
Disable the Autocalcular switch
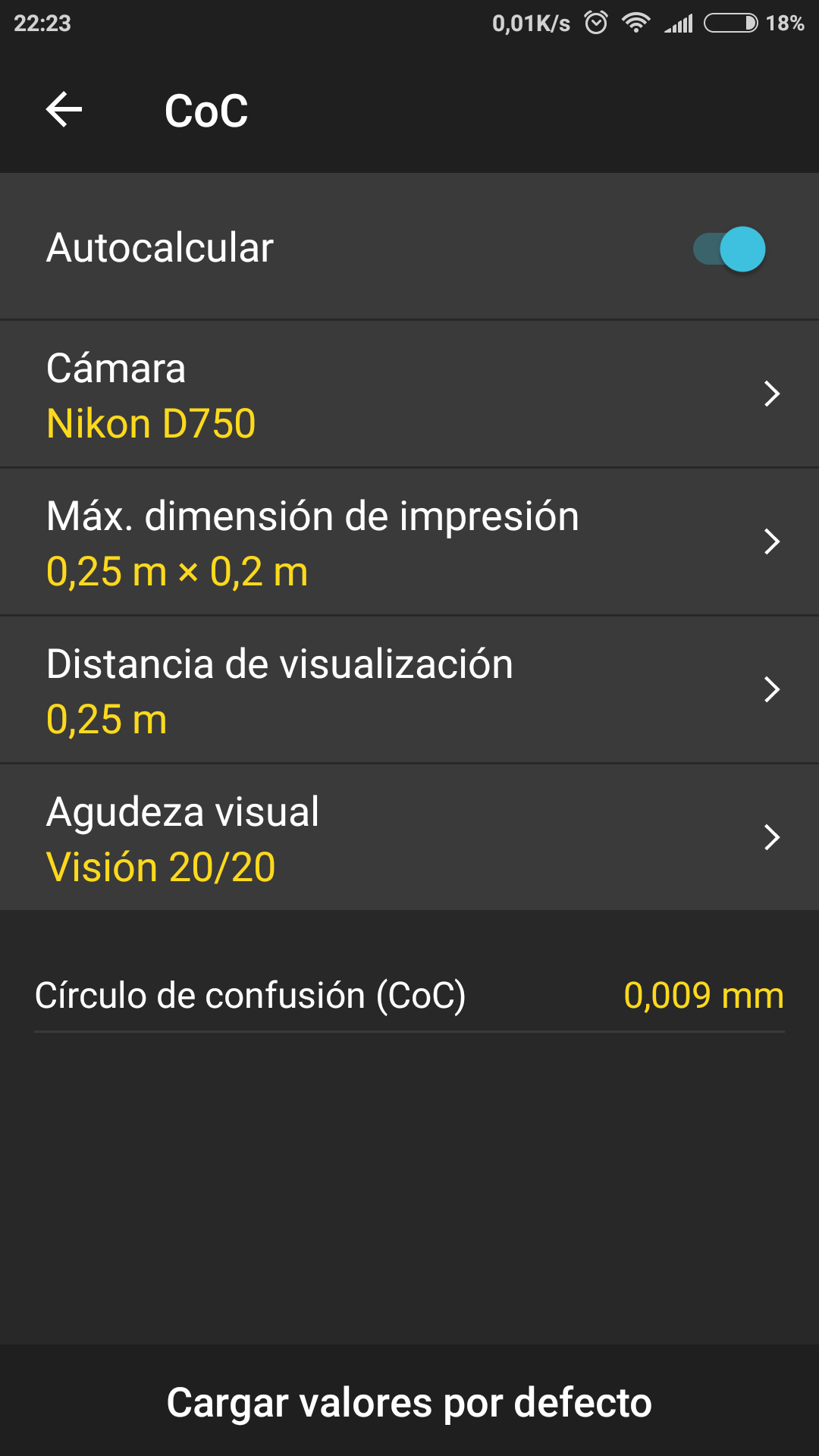730,249
